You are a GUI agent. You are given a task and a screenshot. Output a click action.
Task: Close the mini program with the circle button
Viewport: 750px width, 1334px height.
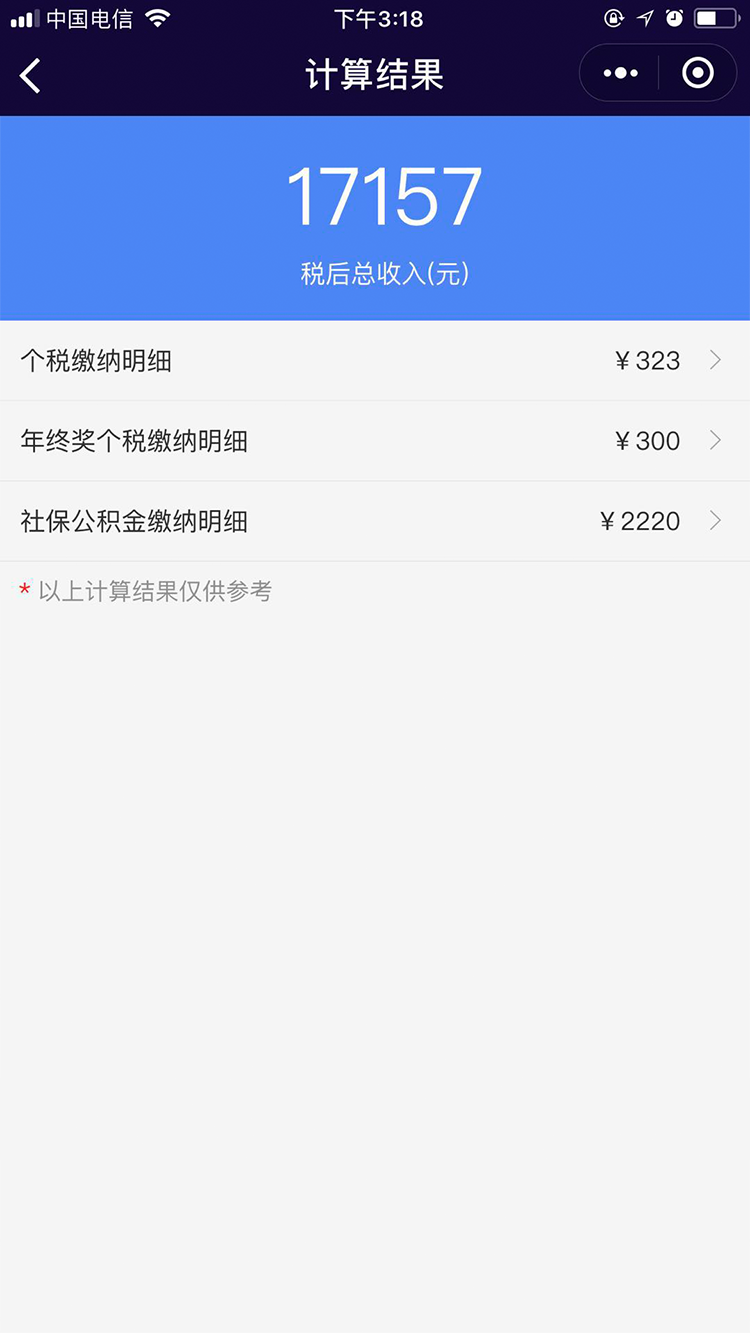697,73
